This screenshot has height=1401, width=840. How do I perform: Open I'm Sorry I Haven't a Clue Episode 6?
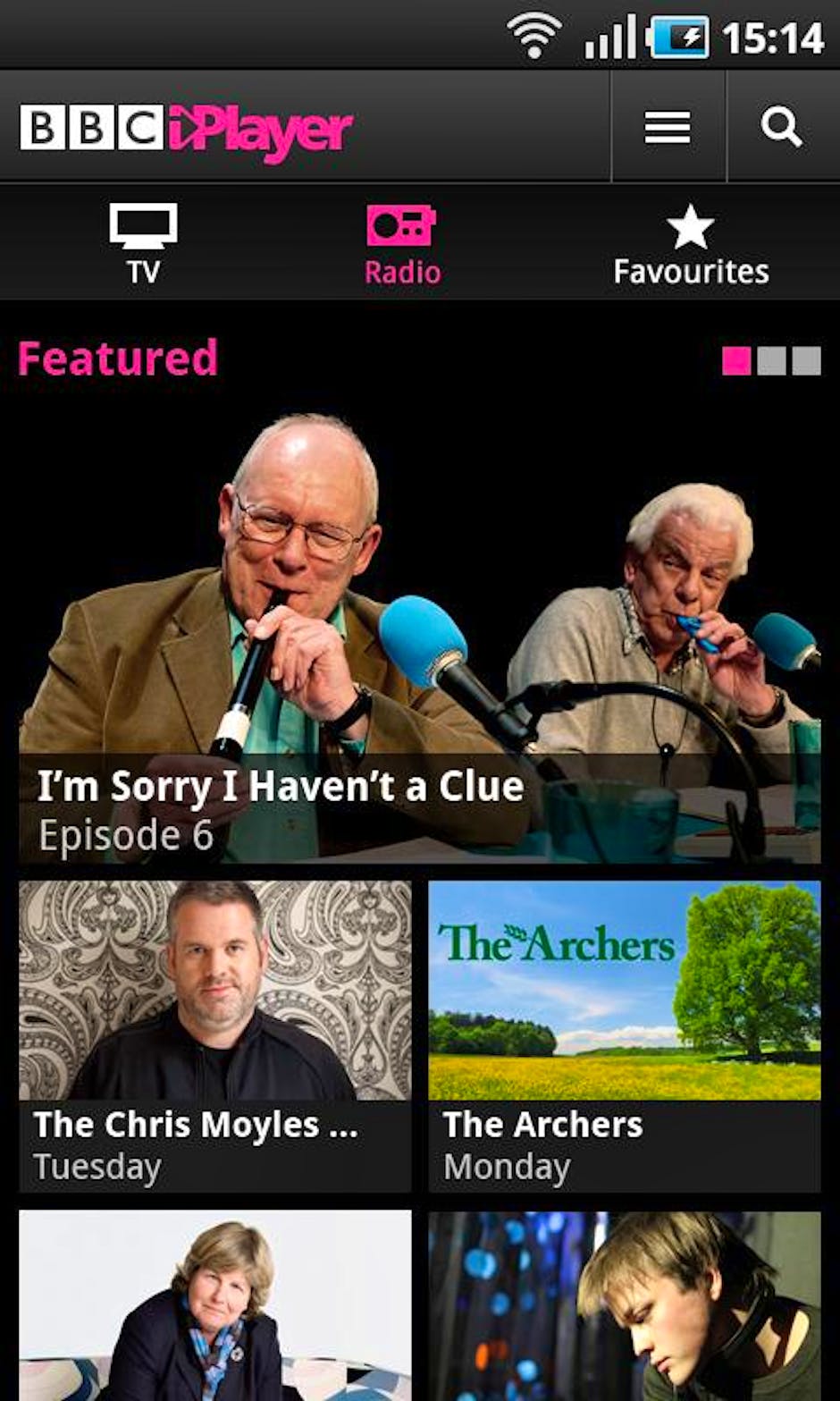coord(420,626)
